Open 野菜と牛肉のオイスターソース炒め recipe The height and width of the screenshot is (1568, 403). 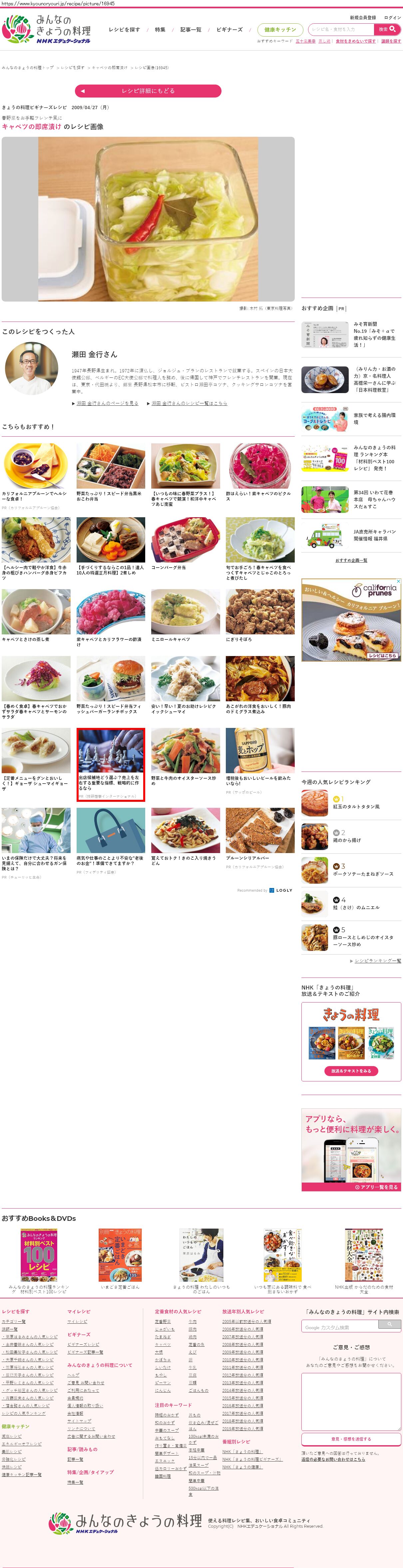coord(185,755)
